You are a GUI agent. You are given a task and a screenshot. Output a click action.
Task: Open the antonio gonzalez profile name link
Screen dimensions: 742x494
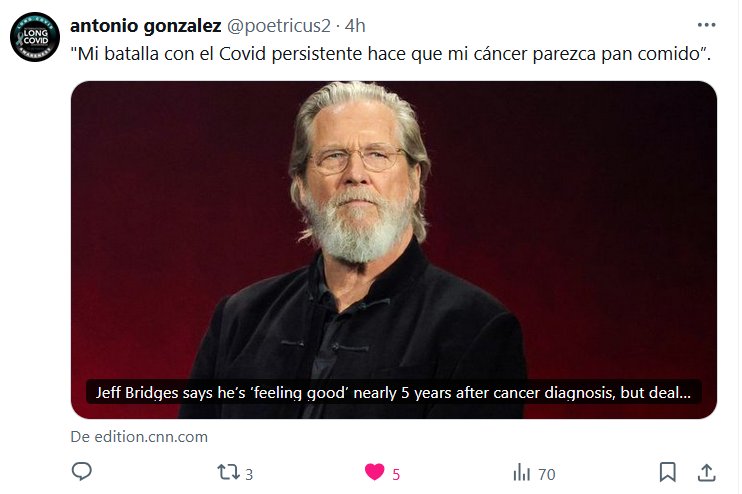tap(146, 25)
